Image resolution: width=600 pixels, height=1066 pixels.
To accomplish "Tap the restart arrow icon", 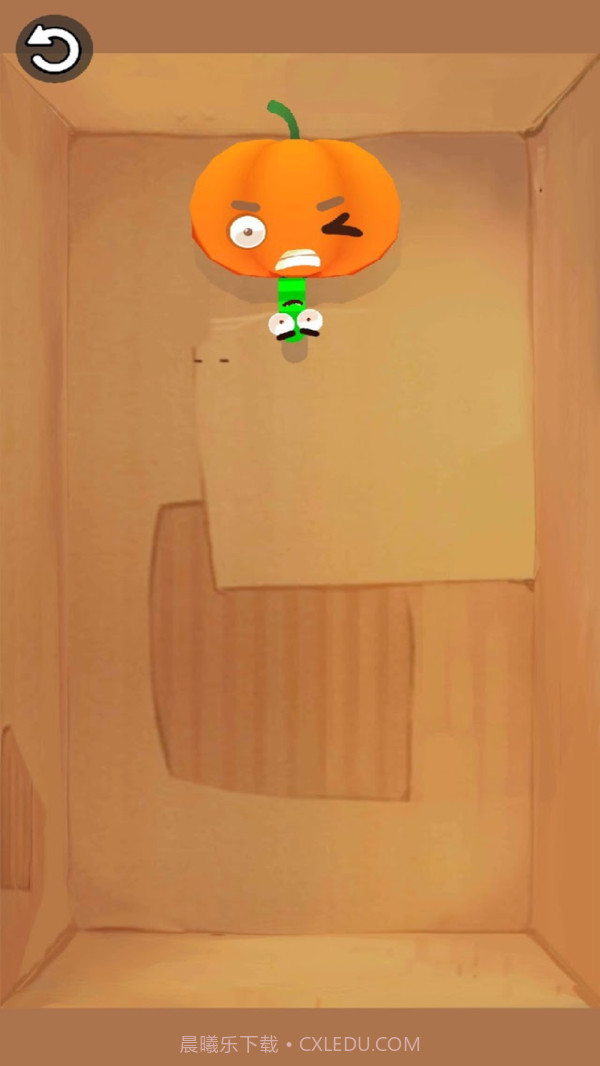I will tap(54, 49).
